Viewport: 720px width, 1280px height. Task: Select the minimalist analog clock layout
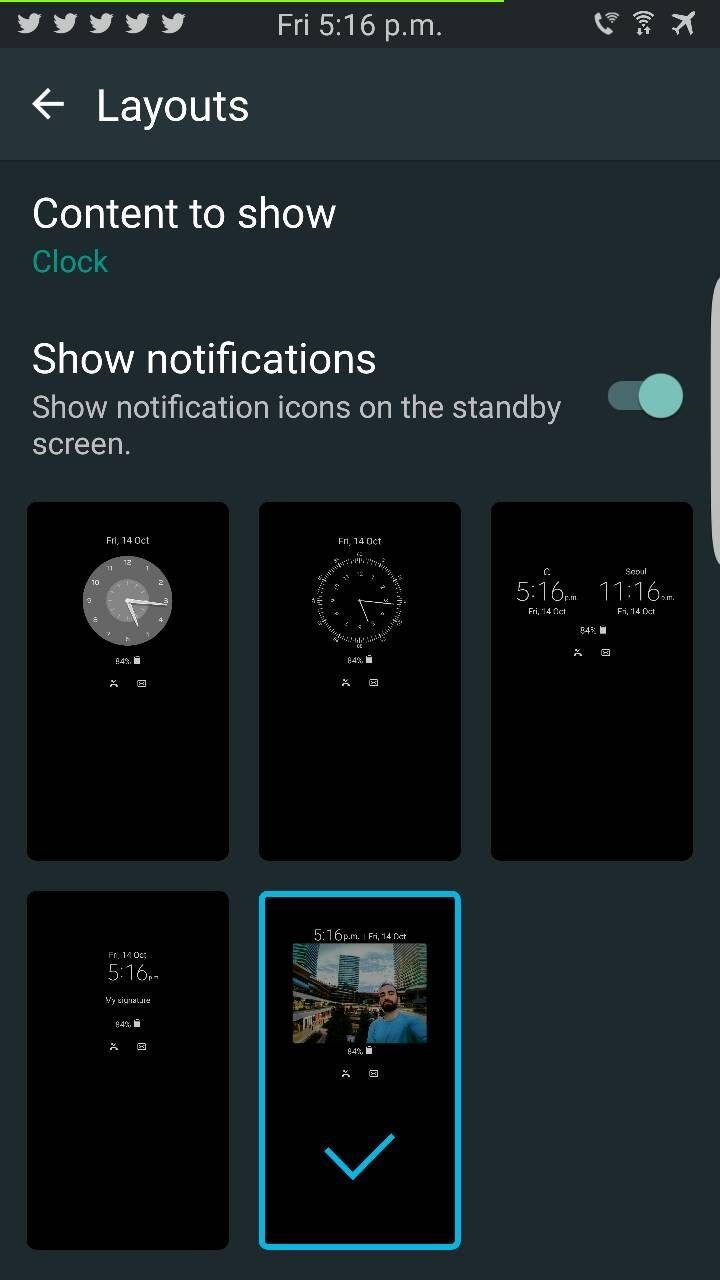pyautogui.click(x=360, y=680)
